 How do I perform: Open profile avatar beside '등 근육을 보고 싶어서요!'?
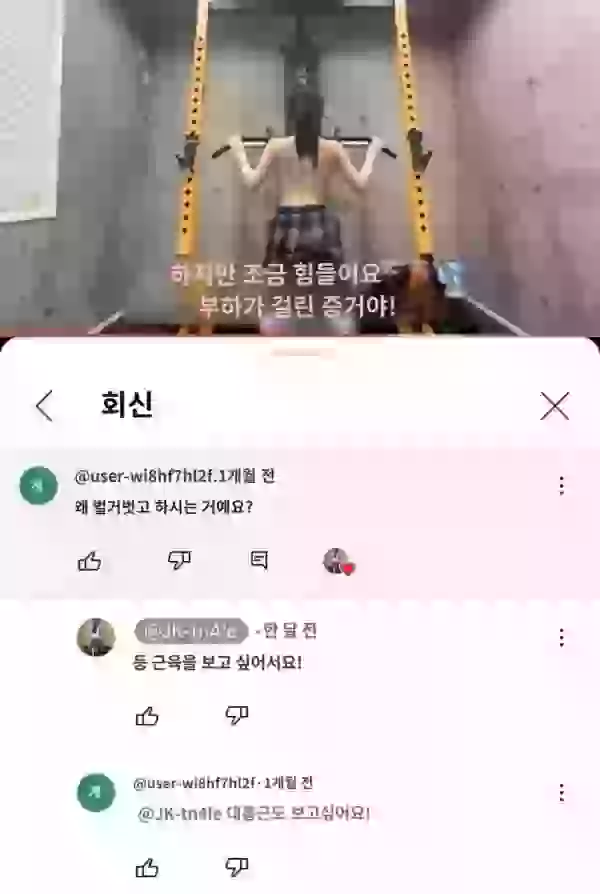96,637
